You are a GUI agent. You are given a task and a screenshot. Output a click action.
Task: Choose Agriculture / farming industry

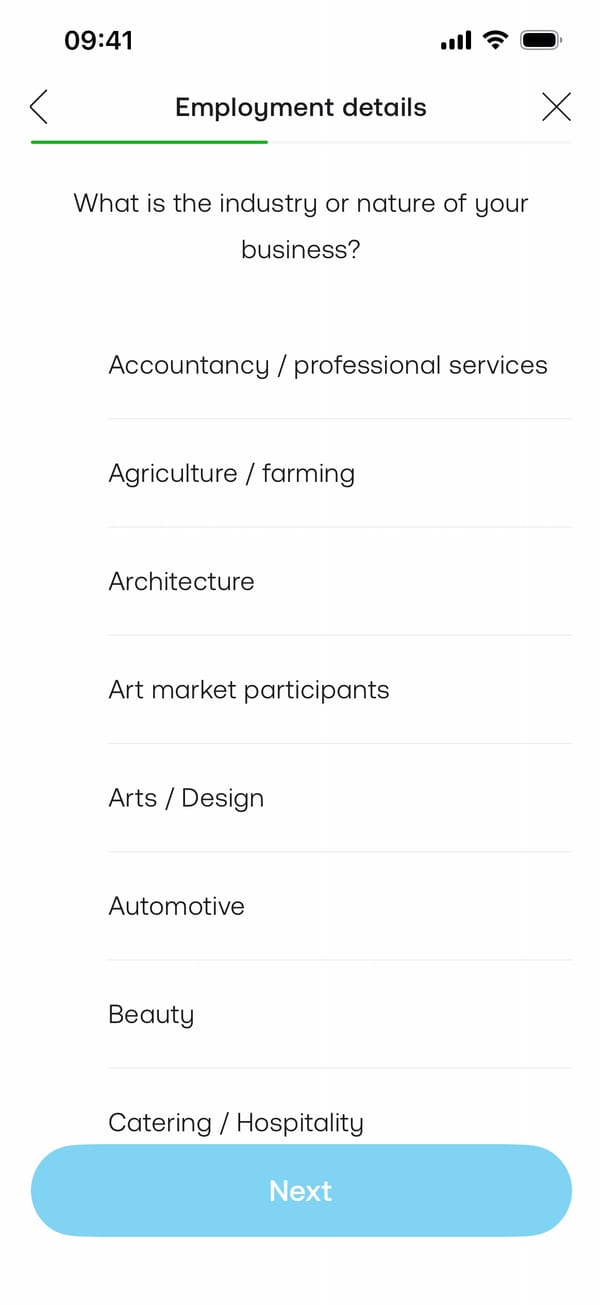231,473
